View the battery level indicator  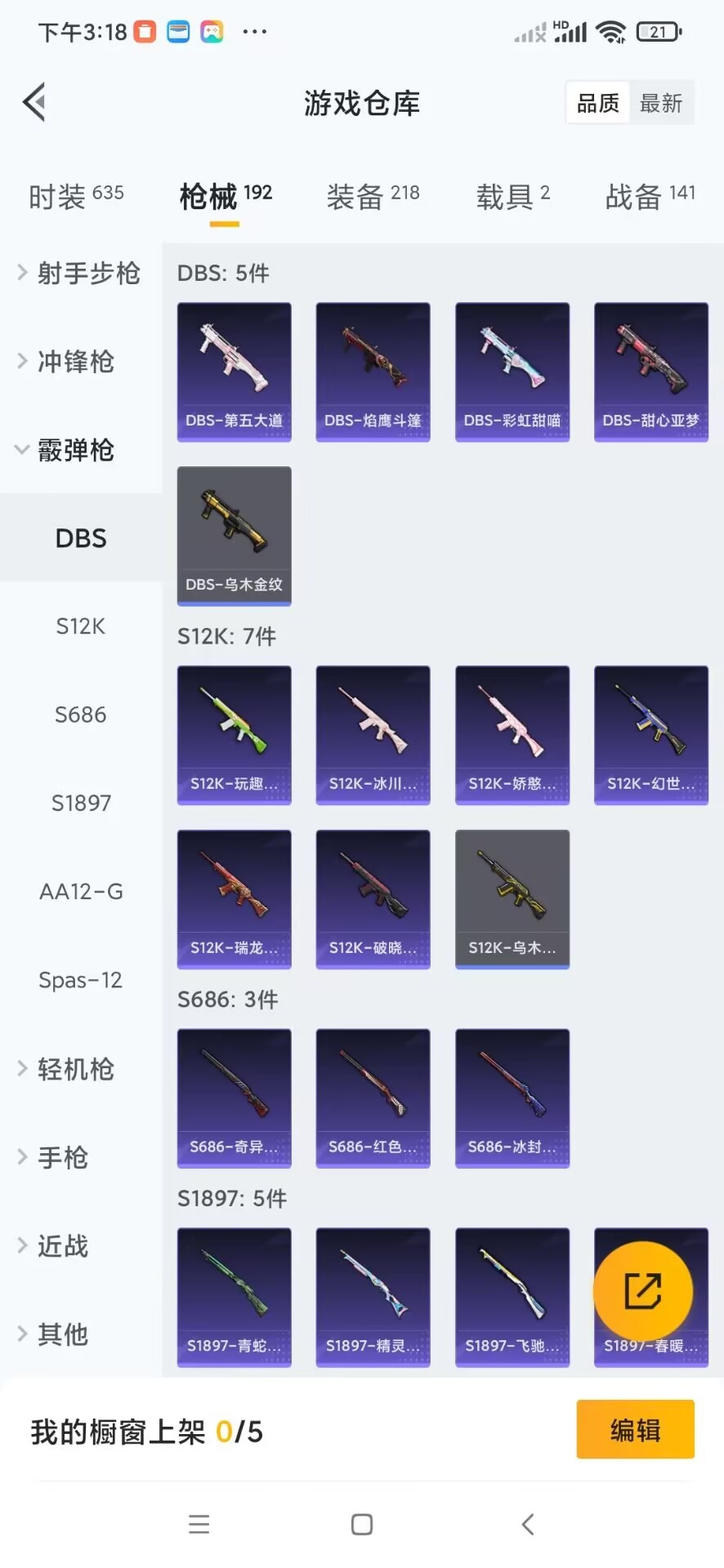pyautogui.click(x=659, y=30)
